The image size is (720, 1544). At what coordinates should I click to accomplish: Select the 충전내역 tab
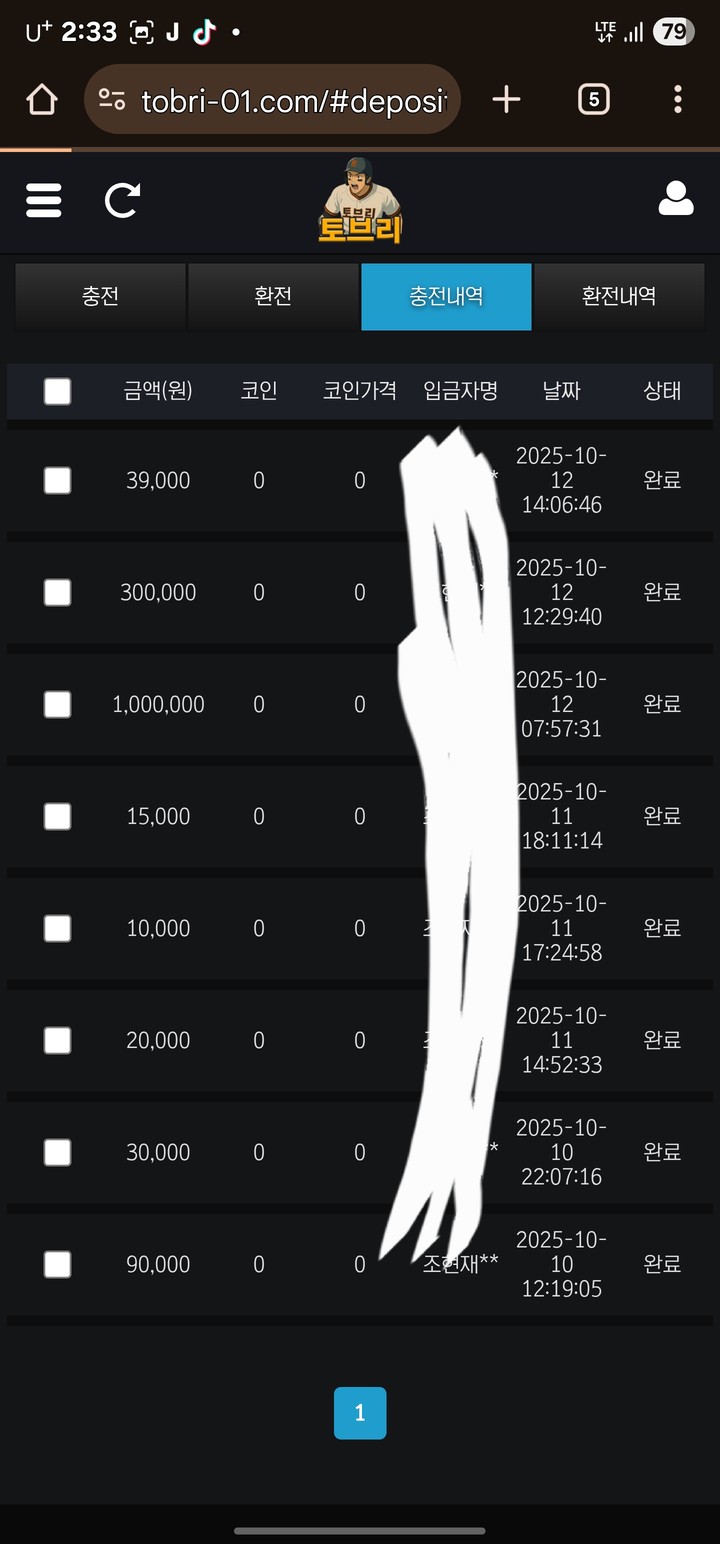click(x=446, y=296)
